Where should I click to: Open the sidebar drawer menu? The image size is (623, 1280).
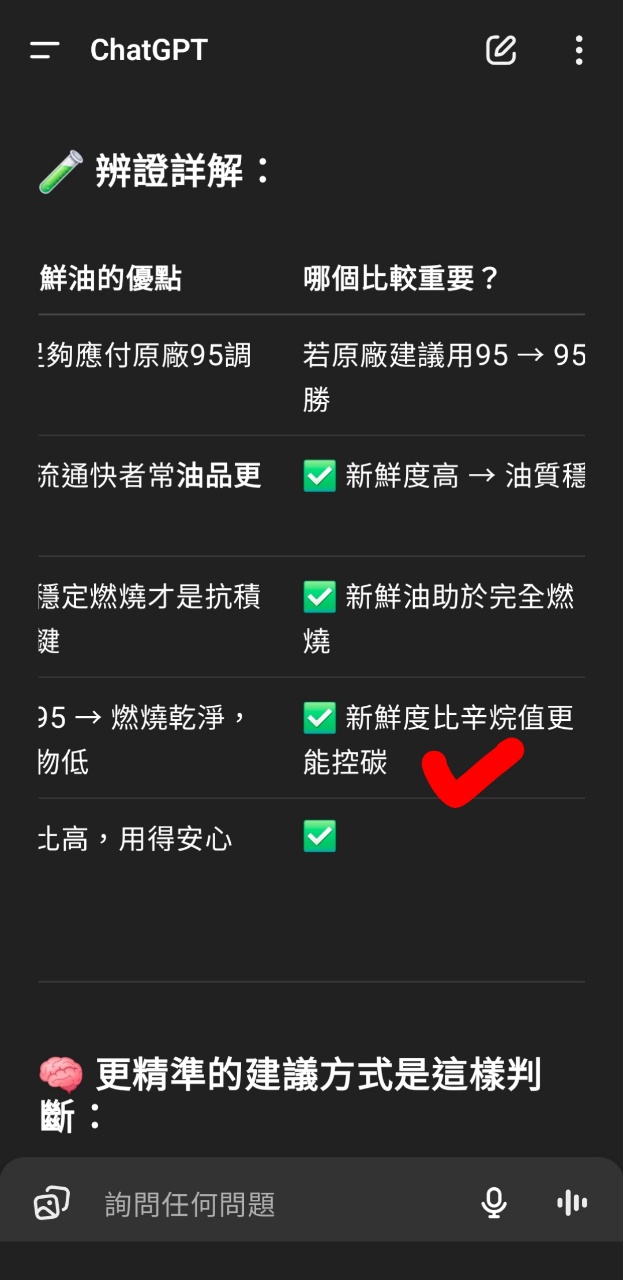pos(45,50)
